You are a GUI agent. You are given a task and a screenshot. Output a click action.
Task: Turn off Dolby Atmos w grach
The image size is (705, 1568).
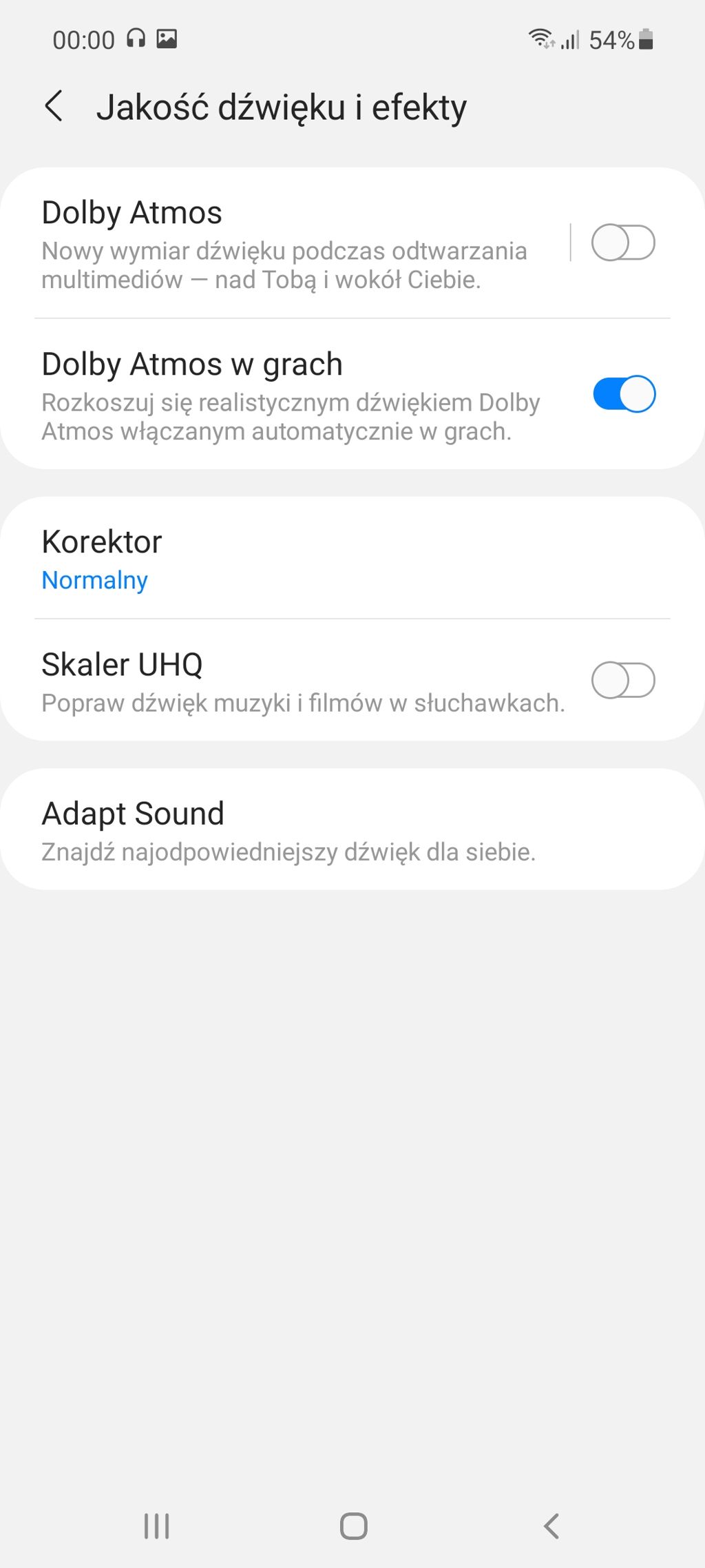pyautogui.click(x=623, y=394)
